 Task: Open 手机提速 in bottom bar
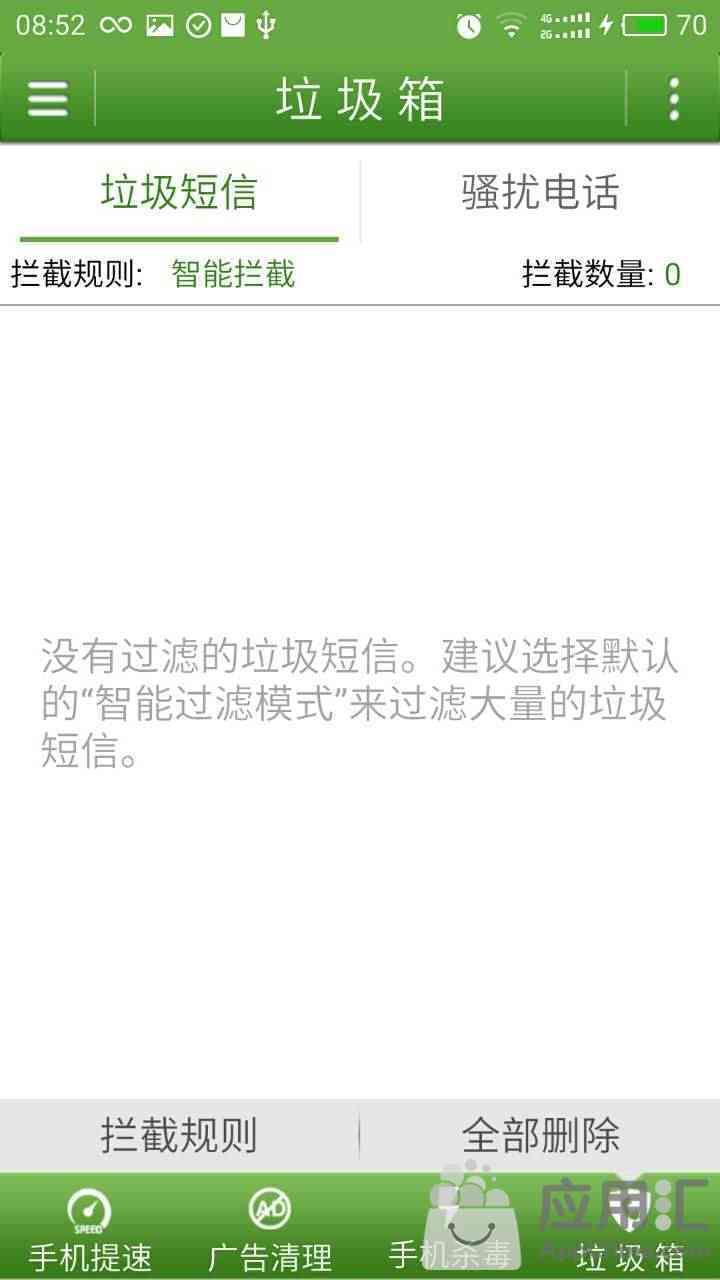pos(90,1228)
